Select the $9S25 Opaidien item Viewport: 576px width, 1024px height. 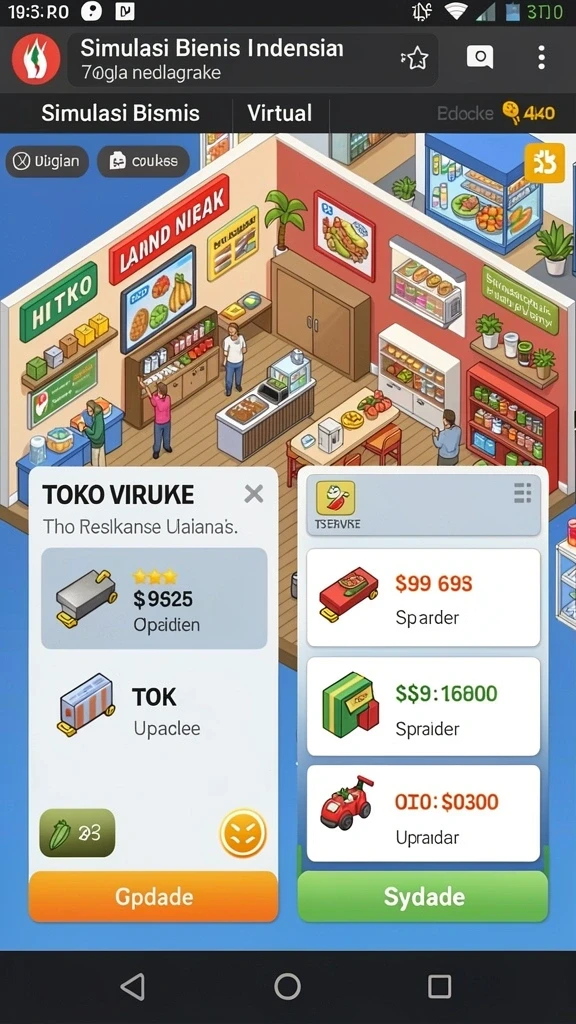point(154,598)
